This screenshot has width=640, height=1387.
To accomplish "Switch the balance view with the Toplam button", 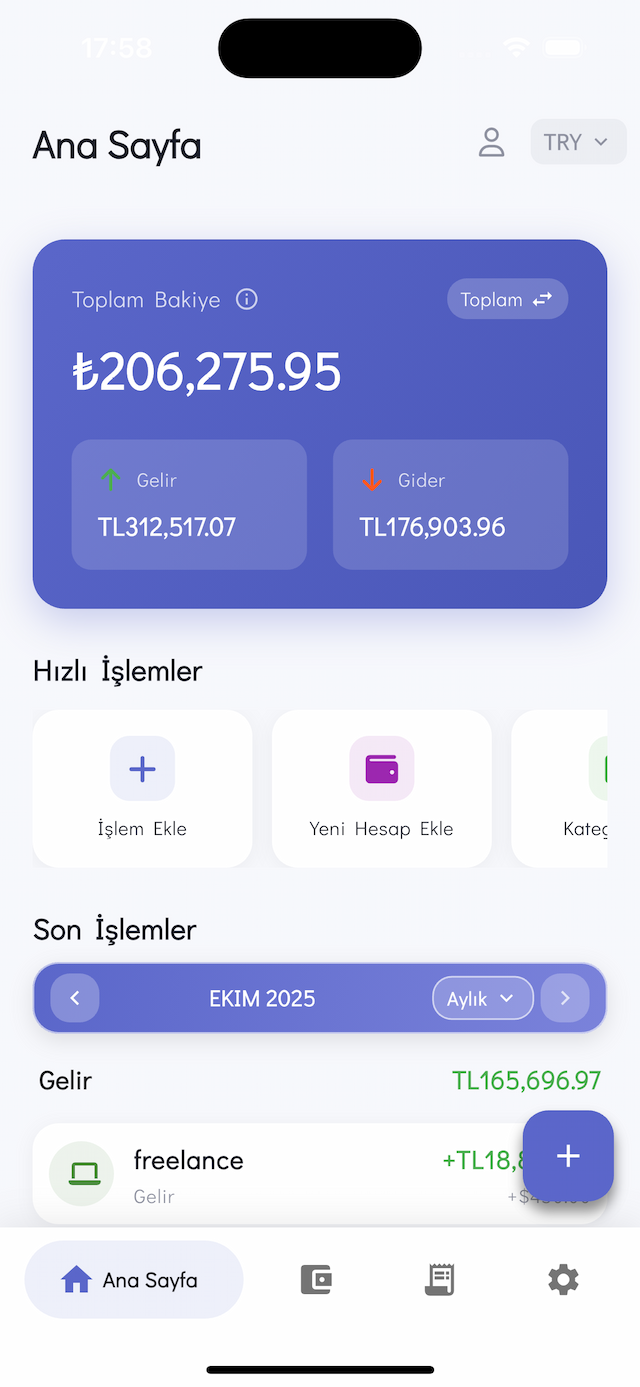I will point(507,299).
